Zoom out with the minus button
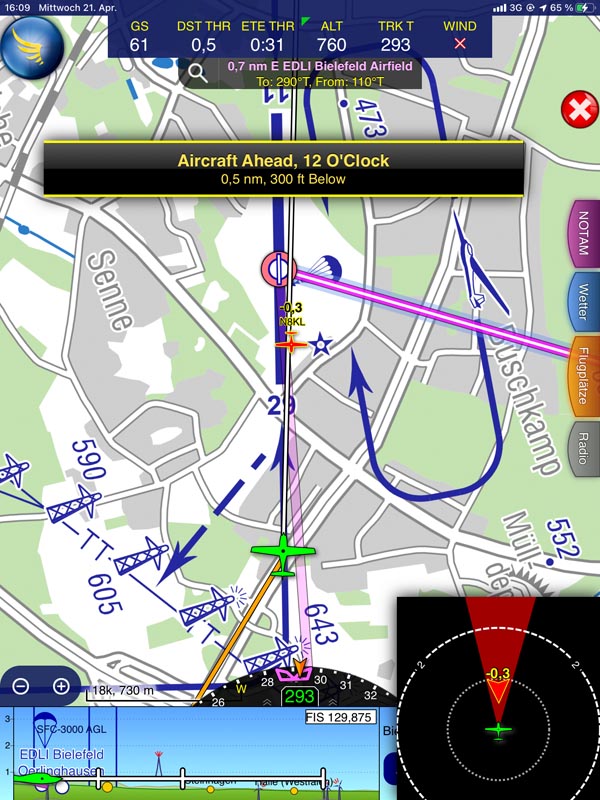Image resolution: width=600 pixels, height=800 pixels. click(21, 686)
